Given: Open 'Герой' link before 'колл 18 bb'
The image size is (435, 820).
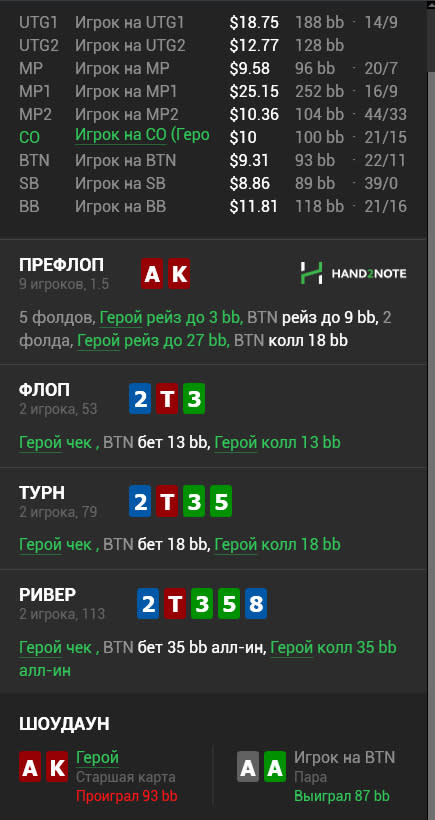Looking at the screenshot, I should 236,545.
